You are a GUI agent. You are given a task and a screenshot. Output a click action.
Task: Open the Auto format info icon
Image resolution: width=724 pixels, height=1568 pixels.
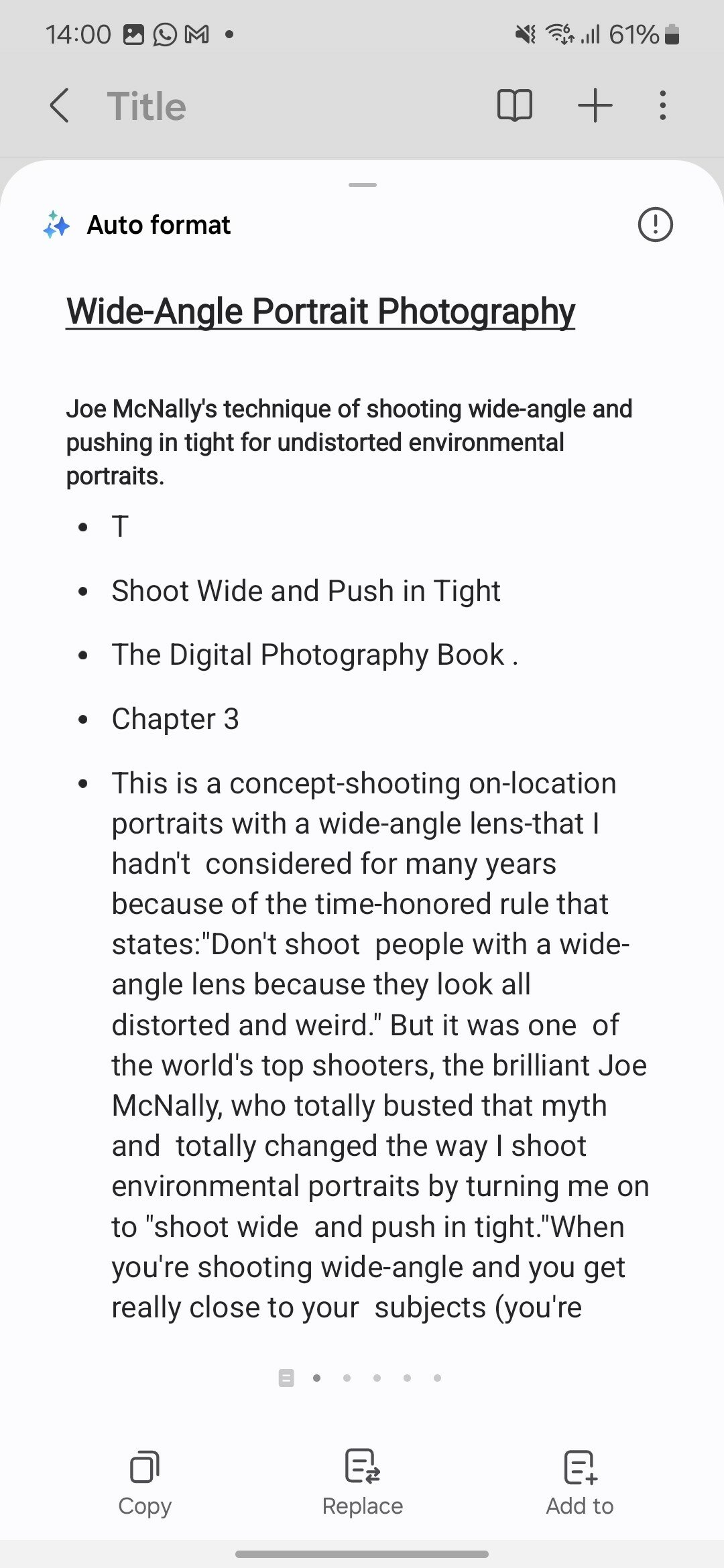tap(655, 224)
